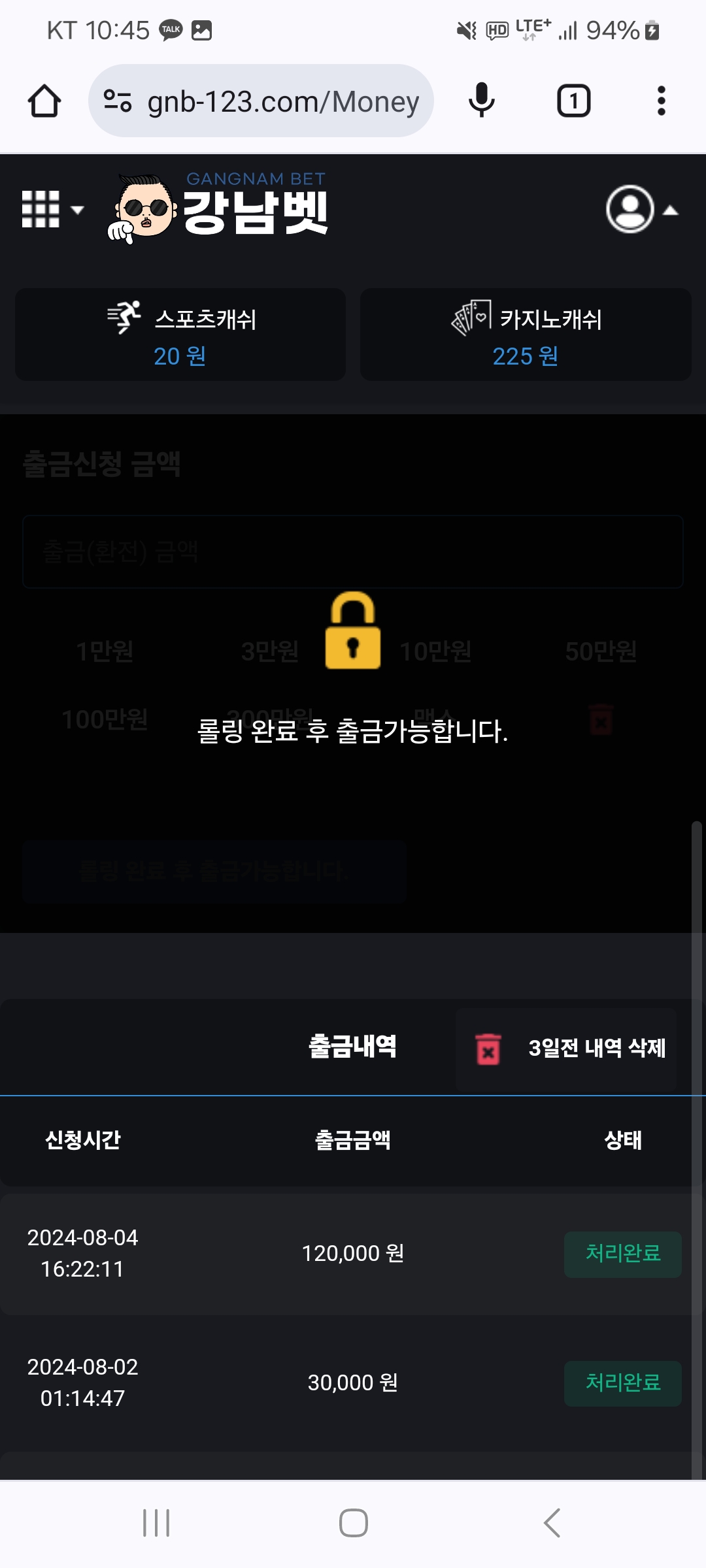706x1568 pixels.
Task: Open the user profile menu
Action: (641, 210)
